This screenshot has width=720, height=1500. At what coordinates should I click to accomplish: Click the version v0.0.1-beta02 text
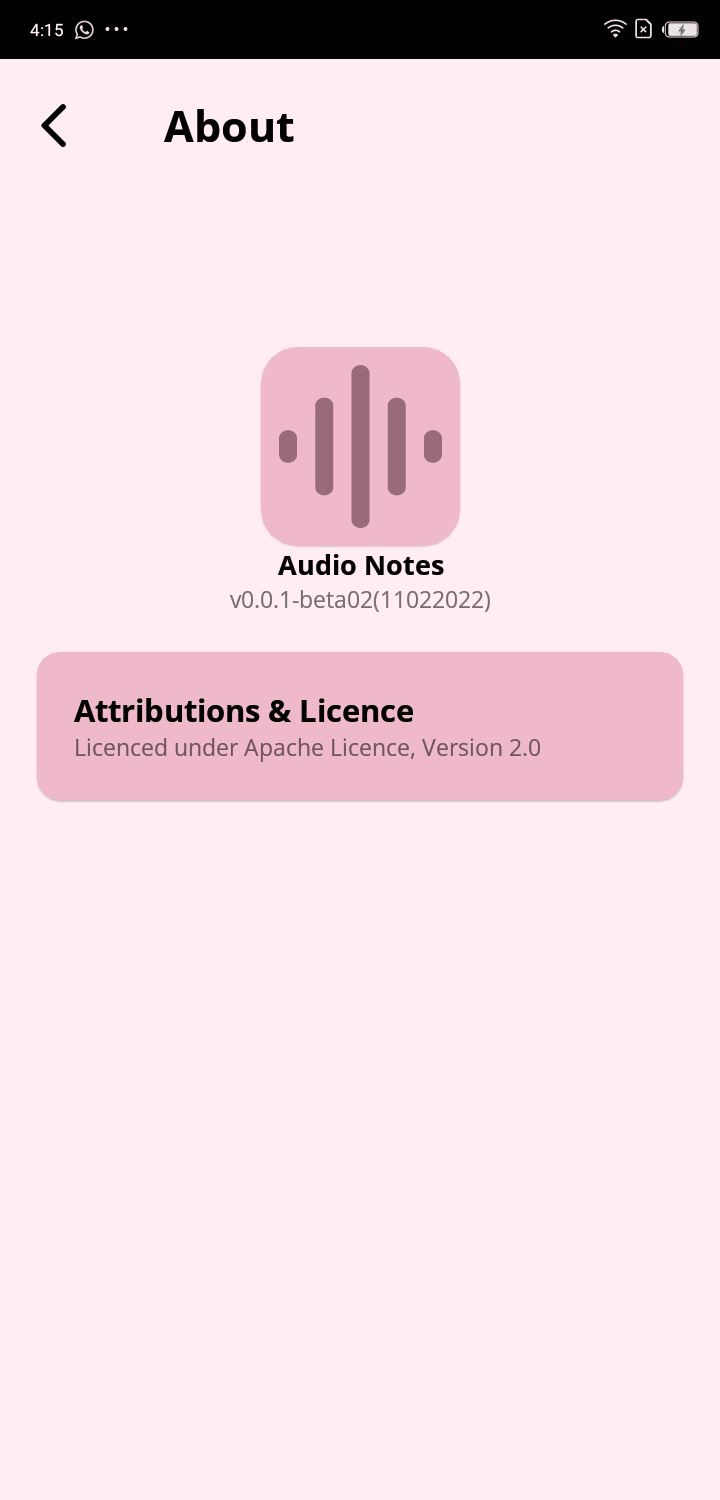pos(360,600)
